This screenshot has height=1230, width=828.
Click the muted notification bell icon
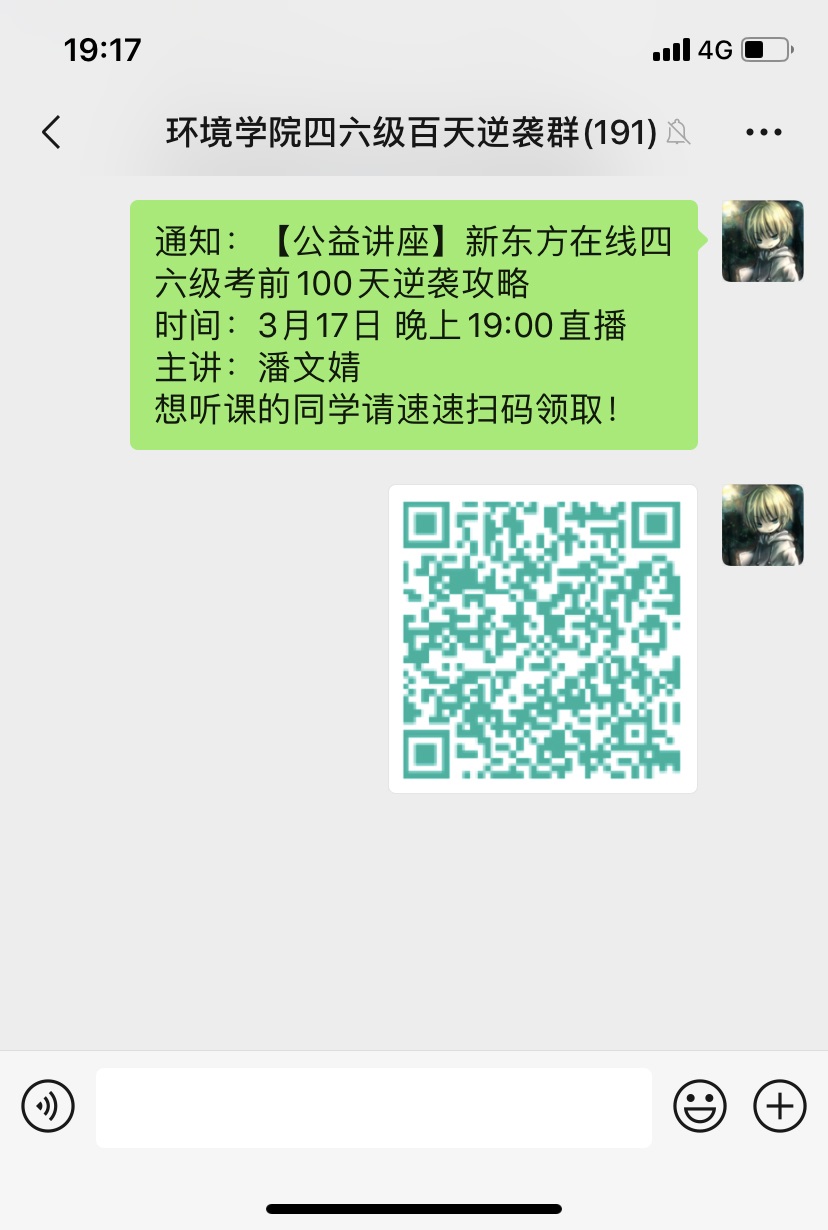pyautogui.click(x=679, y=132)
